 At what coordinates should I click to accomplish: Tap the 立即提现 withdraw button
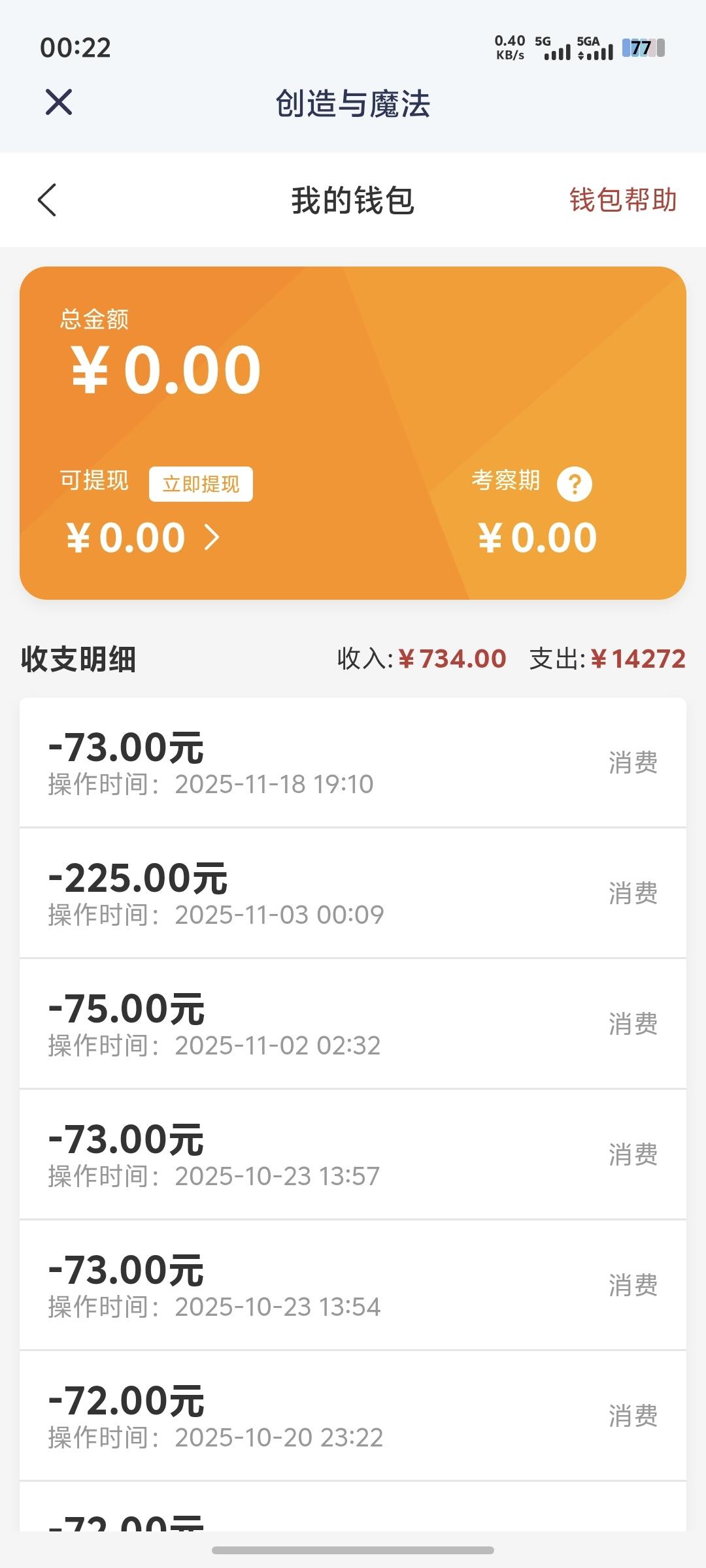coord(201,483)
